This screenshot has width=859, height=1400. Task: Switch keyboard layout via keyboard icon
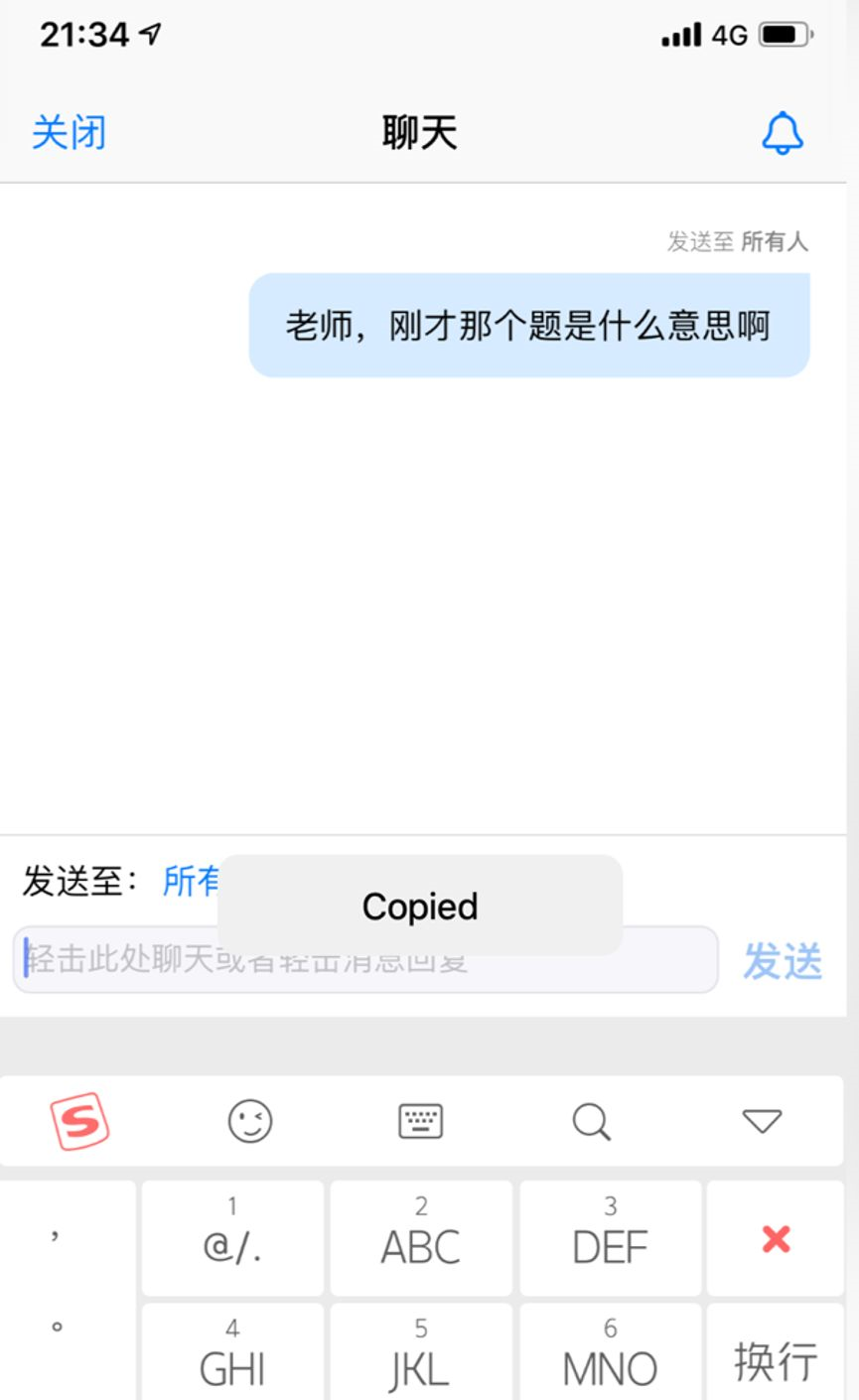click(x=421, y=1122)
